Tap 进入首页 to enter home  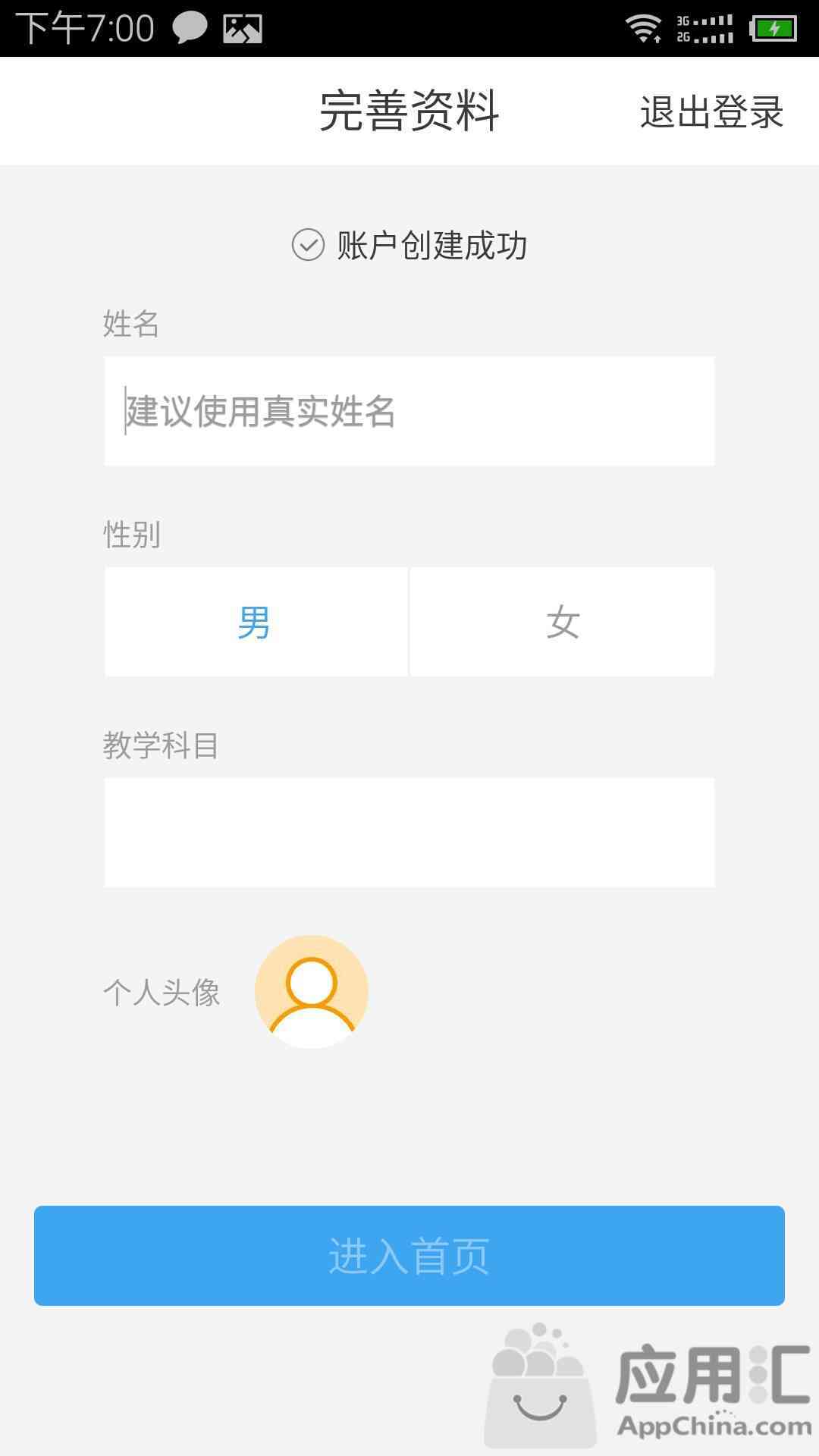(409, 1256)
